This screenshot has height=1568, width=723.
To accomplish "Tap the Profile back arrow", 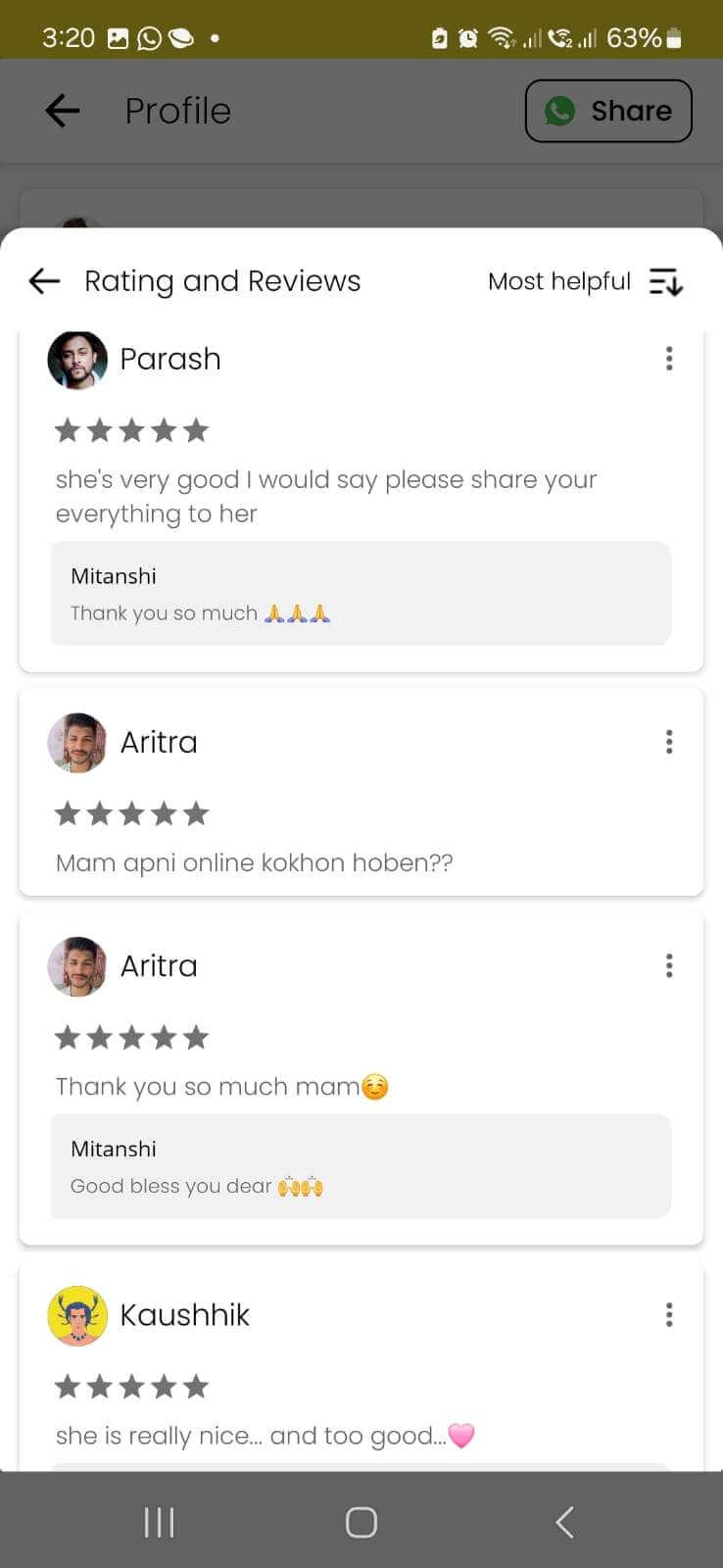I will (x=63, y=111).
